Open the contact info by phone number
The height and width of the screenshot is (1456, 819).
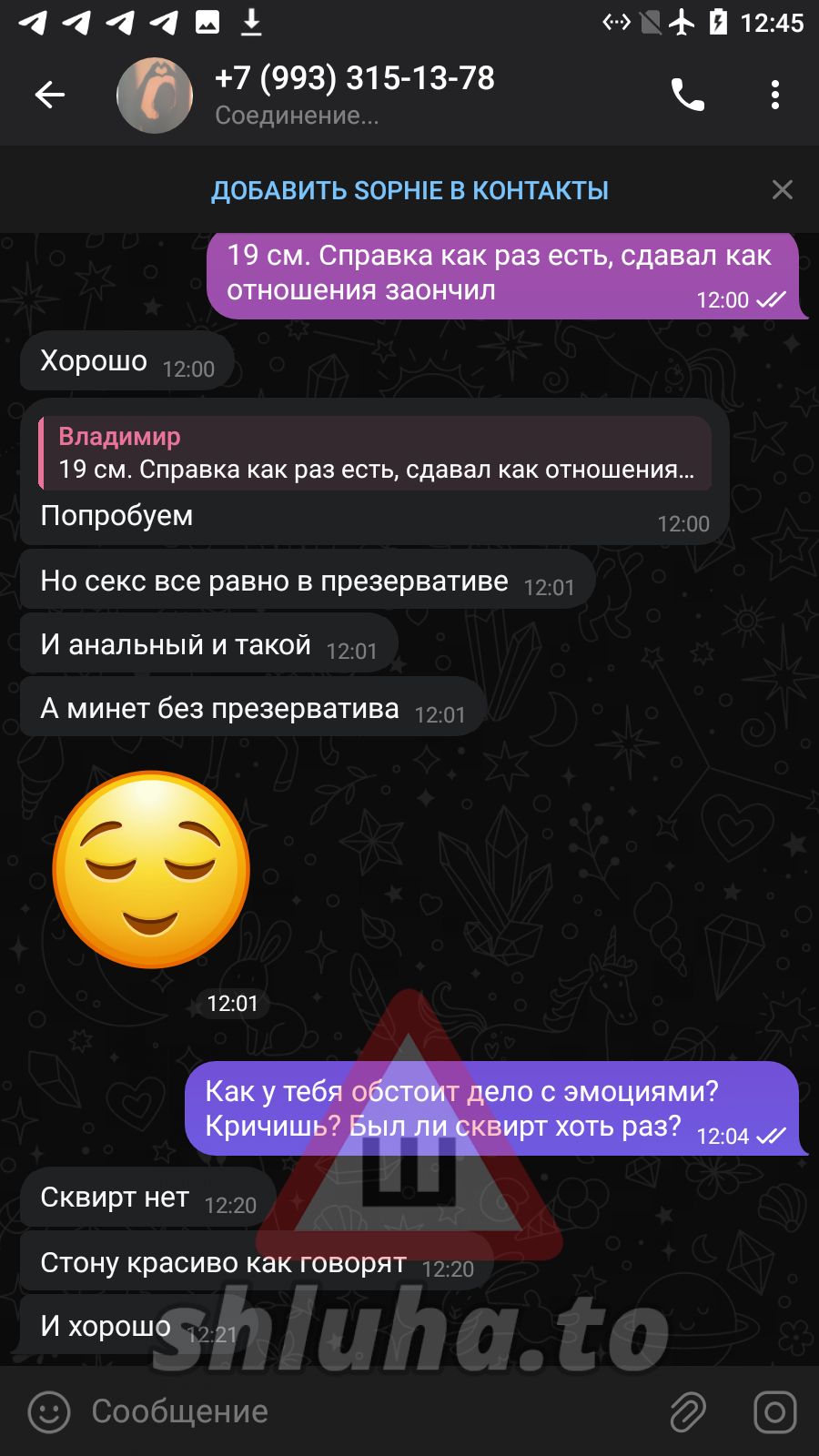point(355,79)
